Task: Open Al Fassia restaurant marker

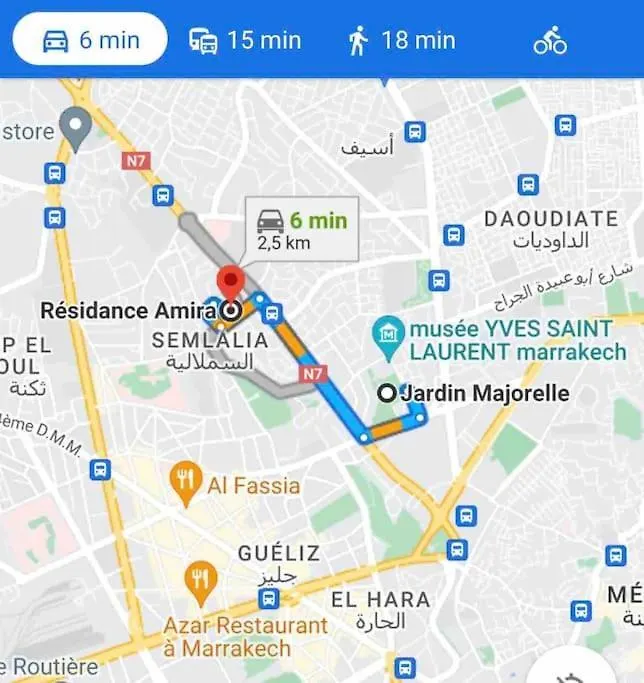Action: tap(186, 478)
